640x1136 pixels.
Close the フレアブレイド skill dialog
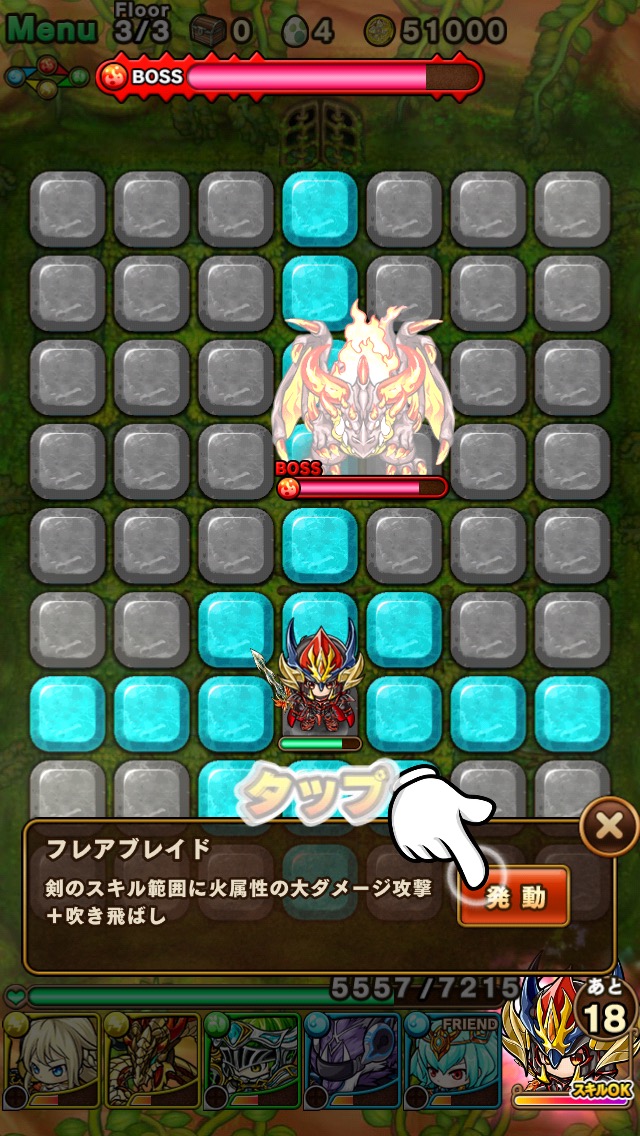[x=609, y=827]
